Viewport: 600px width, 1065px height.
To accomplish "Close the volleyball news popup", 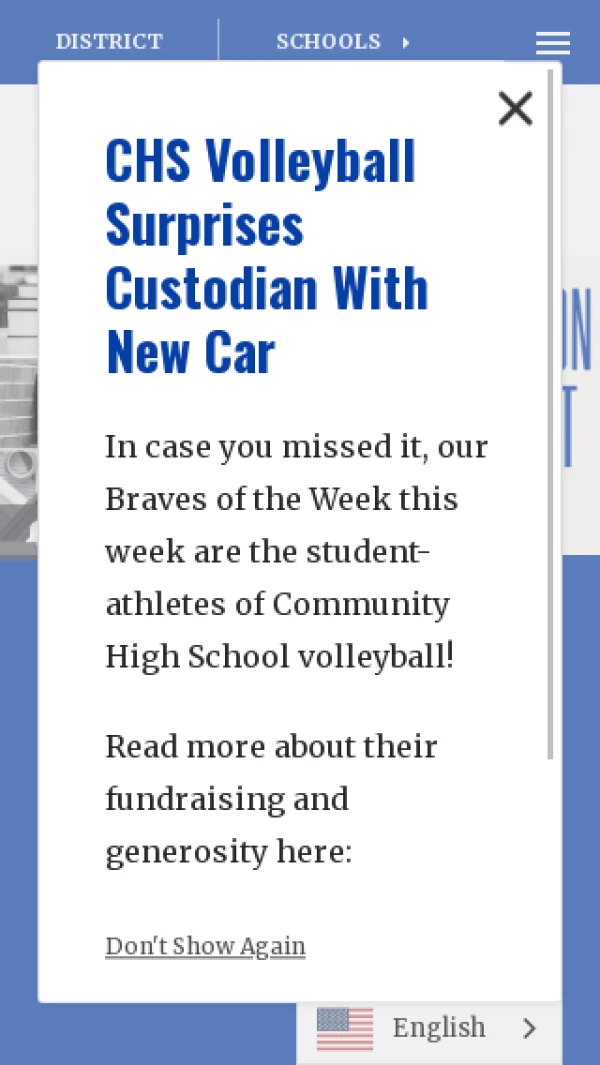I will tap(515, 108).
